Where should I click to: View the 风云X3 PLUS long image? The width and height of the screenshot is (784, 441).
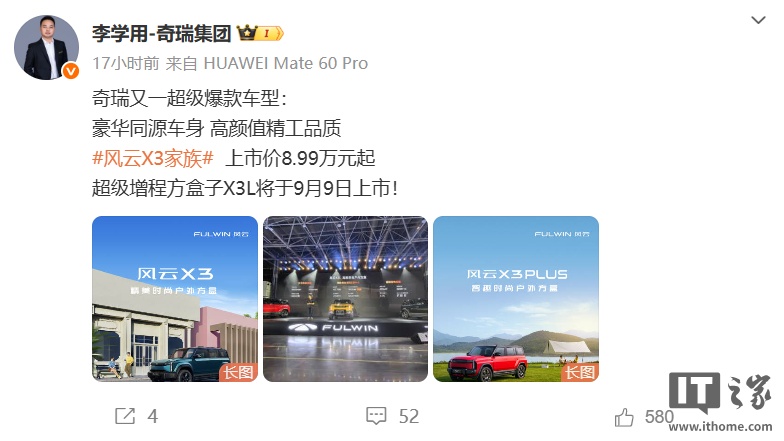[515, 298]
